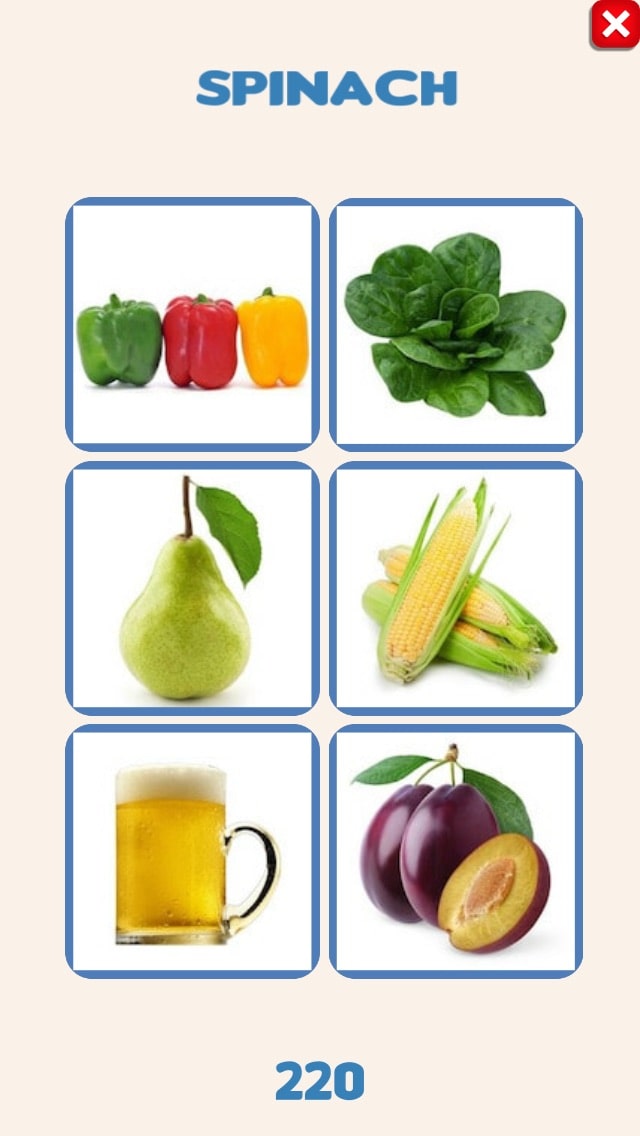Close the quiz with the red X
This screenshot has height=1136, width=640.
click(x=614, y=25)
